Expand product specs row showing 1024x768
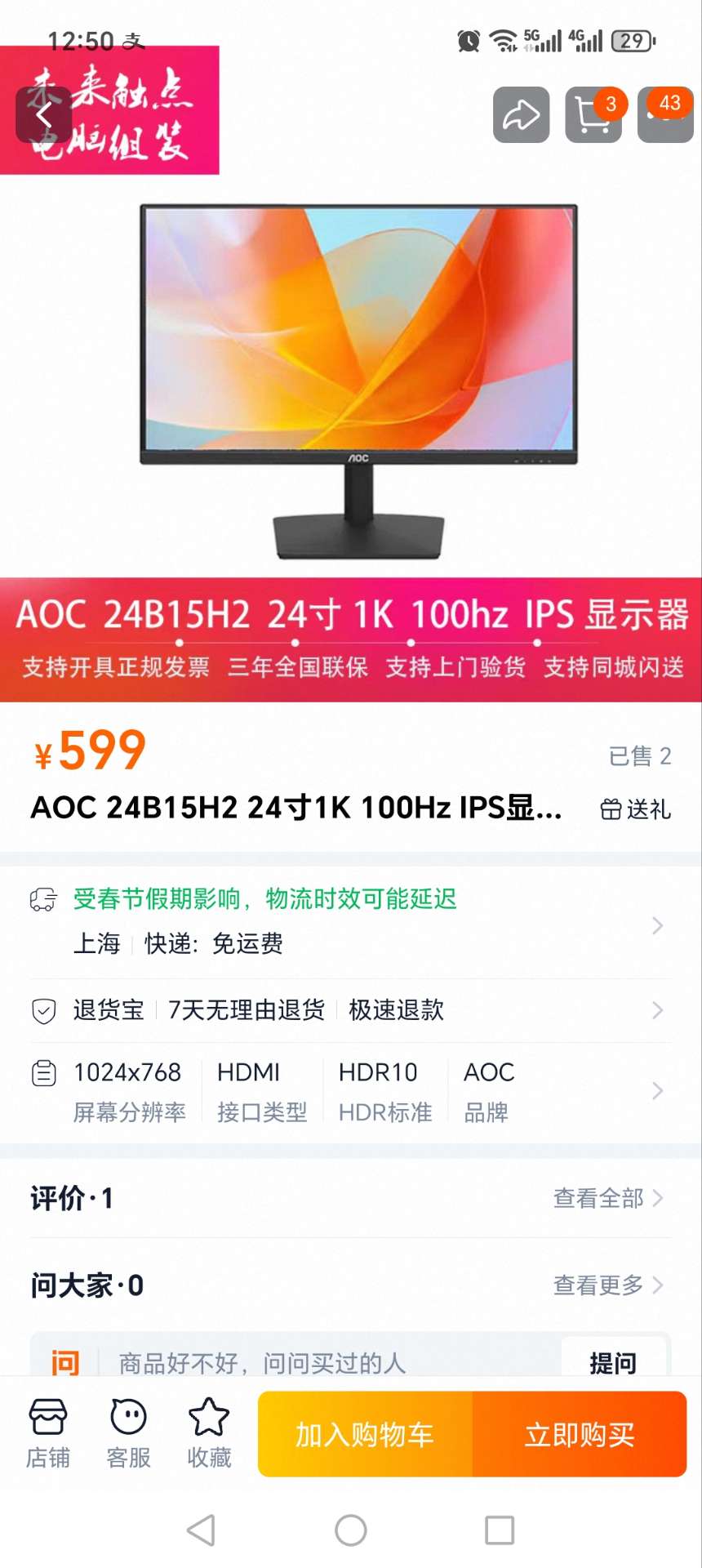 click(351, 1090)
